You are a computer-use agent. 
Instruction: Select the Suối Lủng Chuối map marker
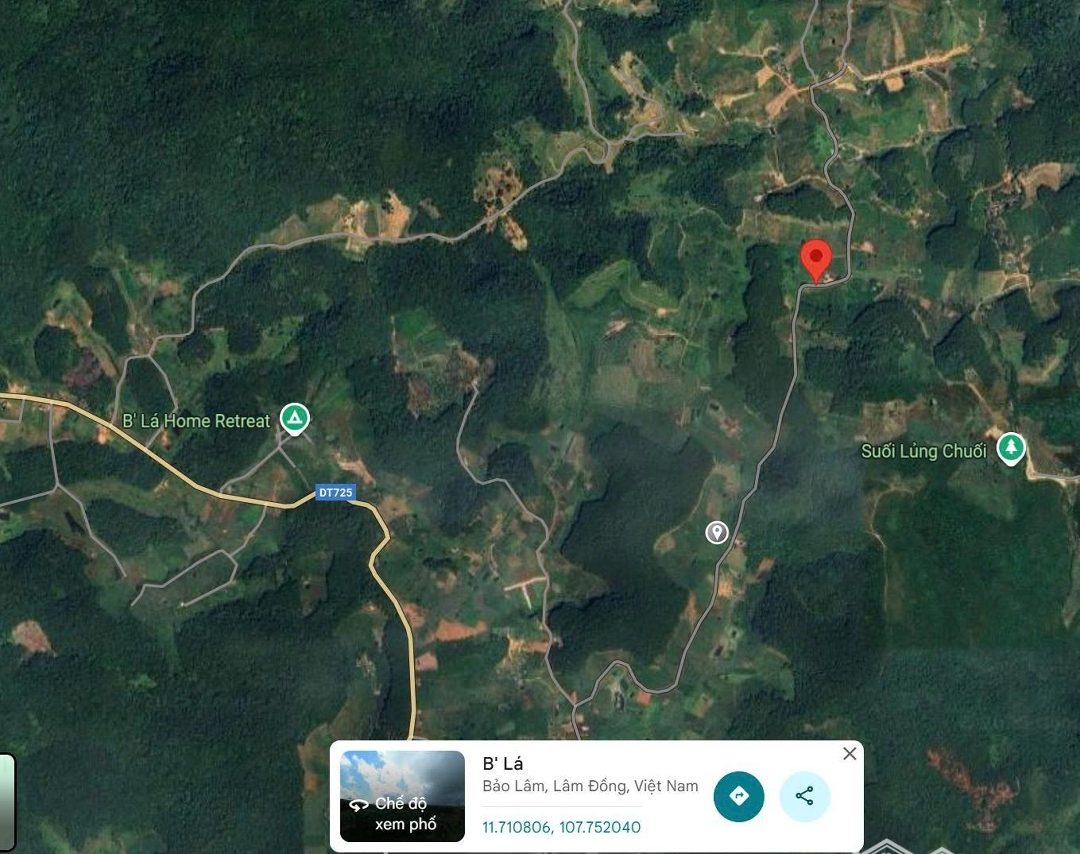(1011, 448)
